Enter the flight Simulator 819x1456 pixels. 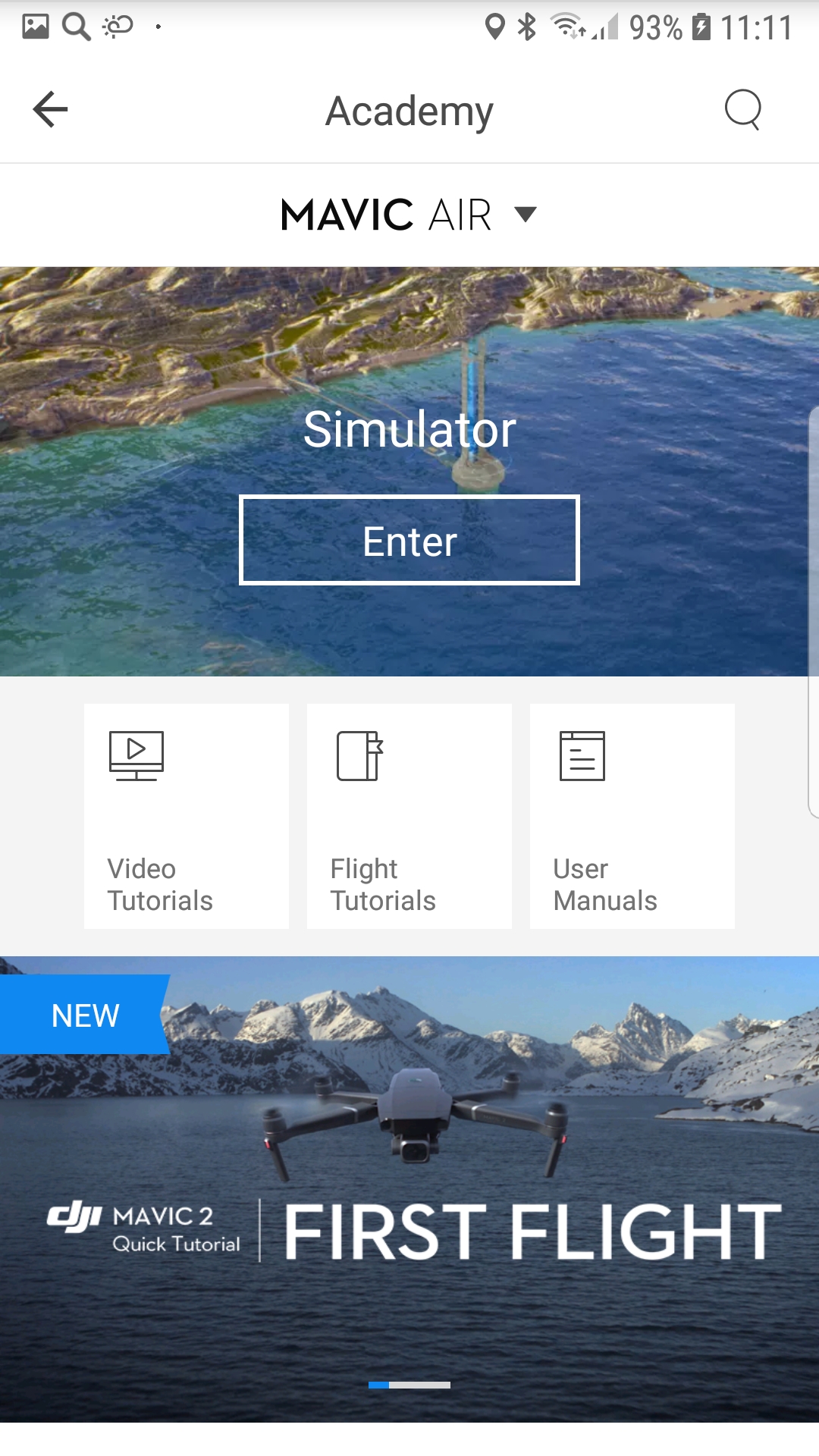(409, 541)
